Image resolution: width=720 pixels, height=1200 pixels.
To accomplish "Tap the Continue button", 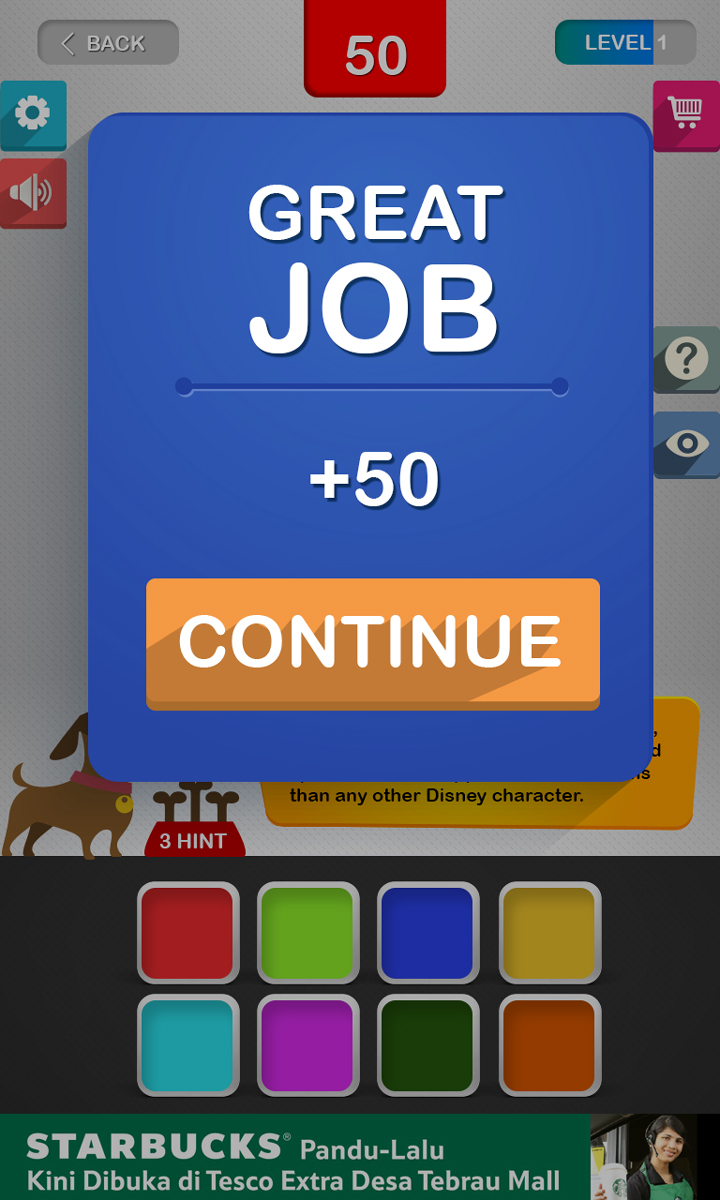I will pos(372,643).
